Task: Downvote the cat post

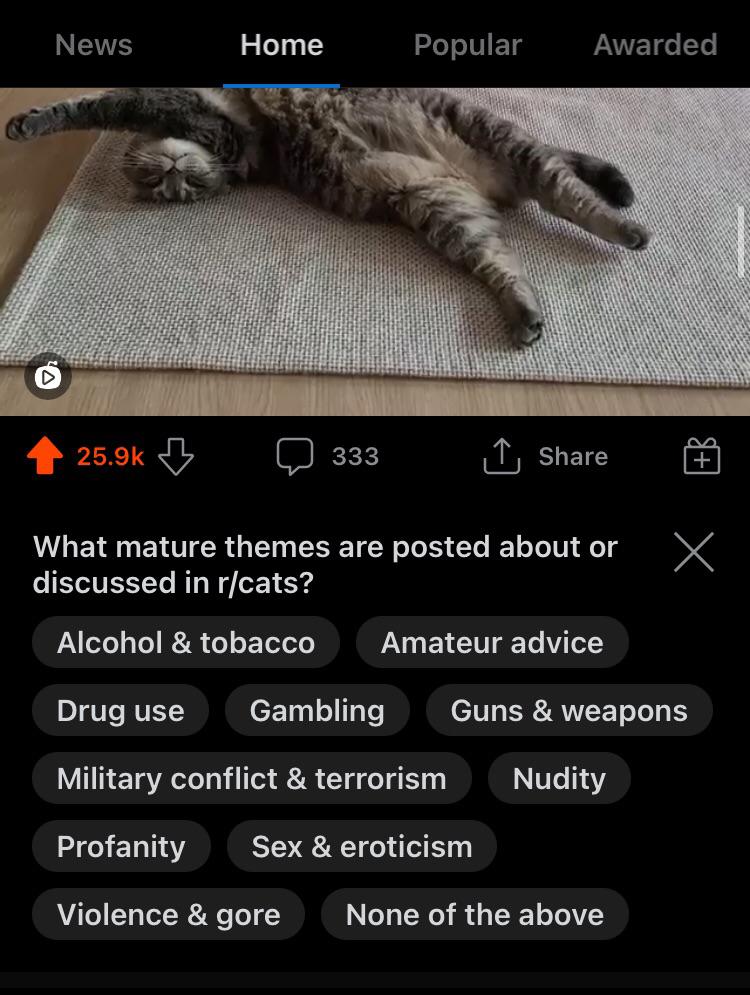Action: (x=176, y=457)
